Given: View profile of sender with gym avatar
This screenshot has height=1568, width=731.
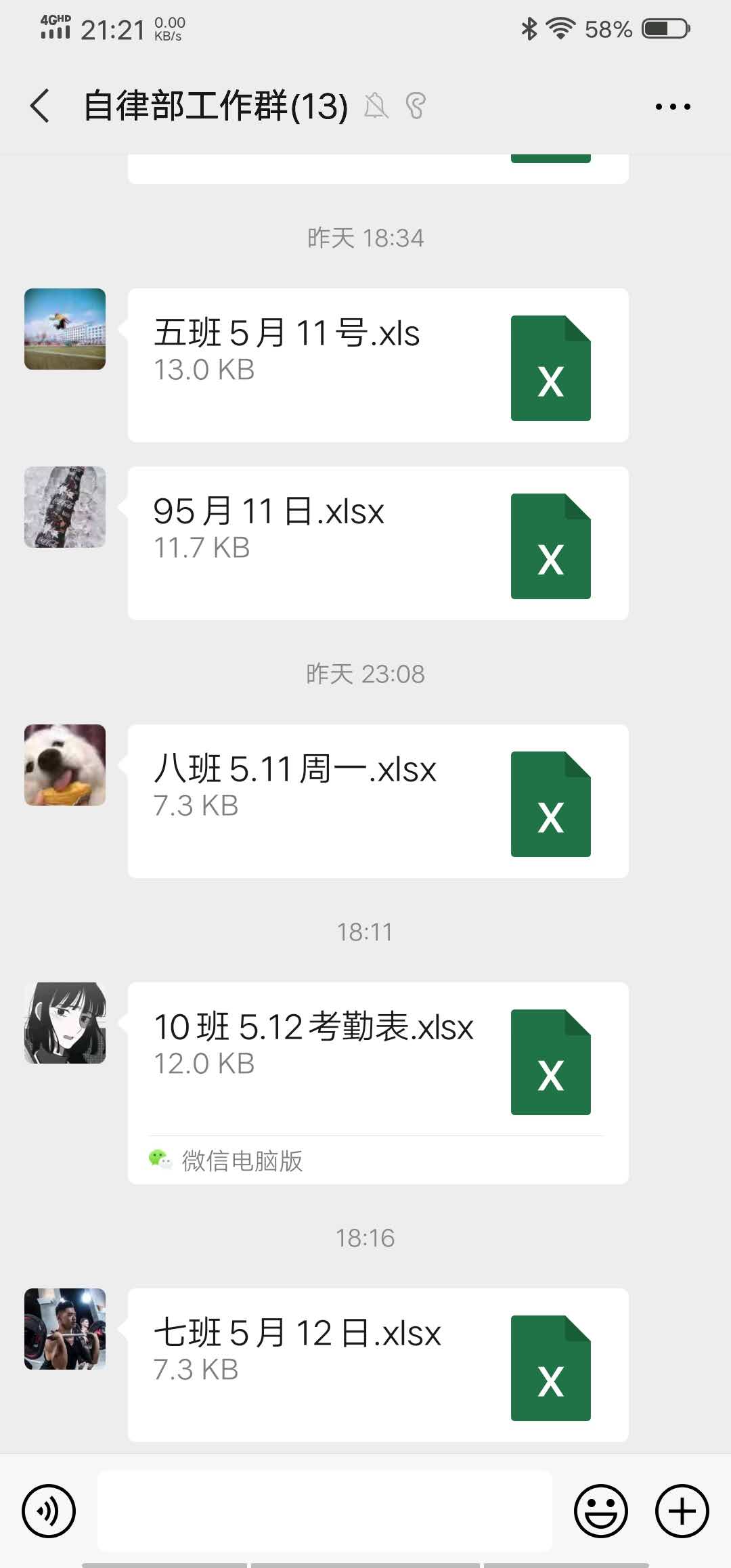Looking at the screenshot, I should (65, 1329).
